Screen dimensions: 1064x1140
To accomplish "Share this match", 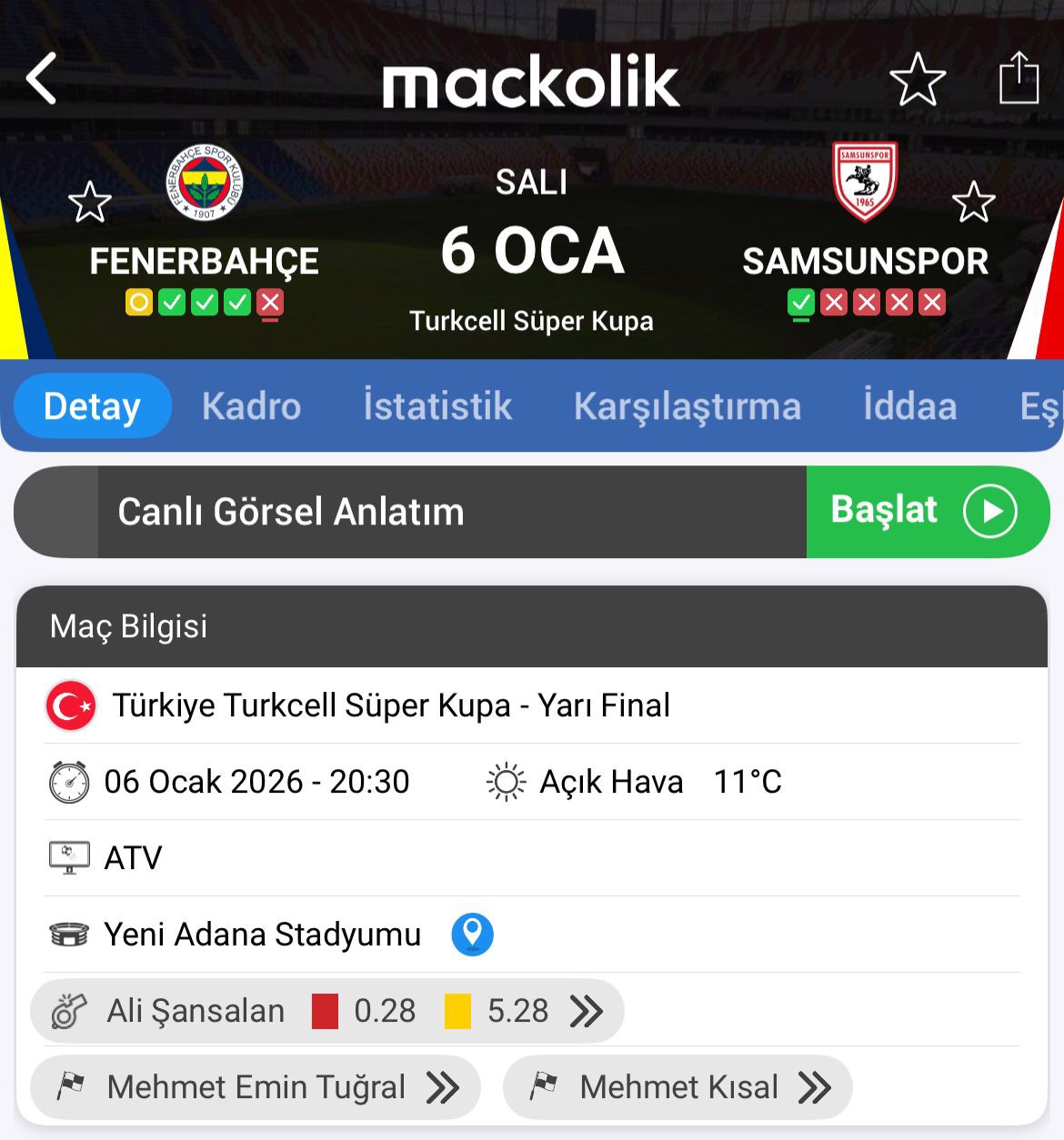I will 1019,78.
